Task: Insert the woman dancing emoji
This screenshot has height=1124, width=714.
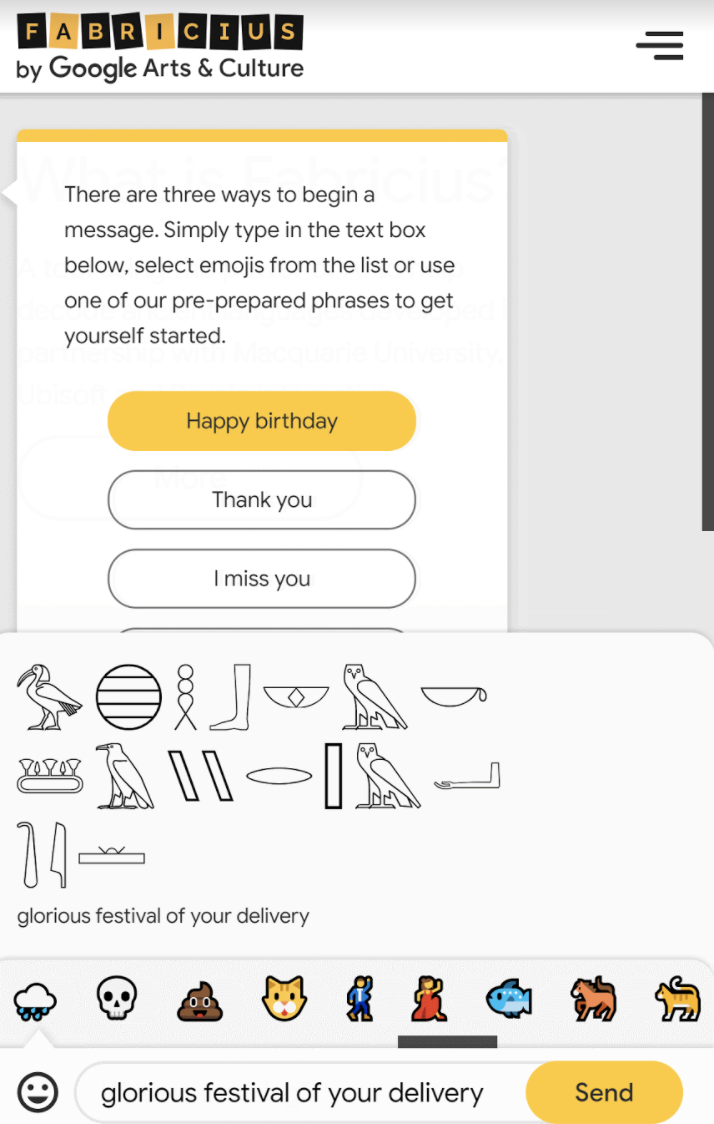Action: click(x=430, y=998)
